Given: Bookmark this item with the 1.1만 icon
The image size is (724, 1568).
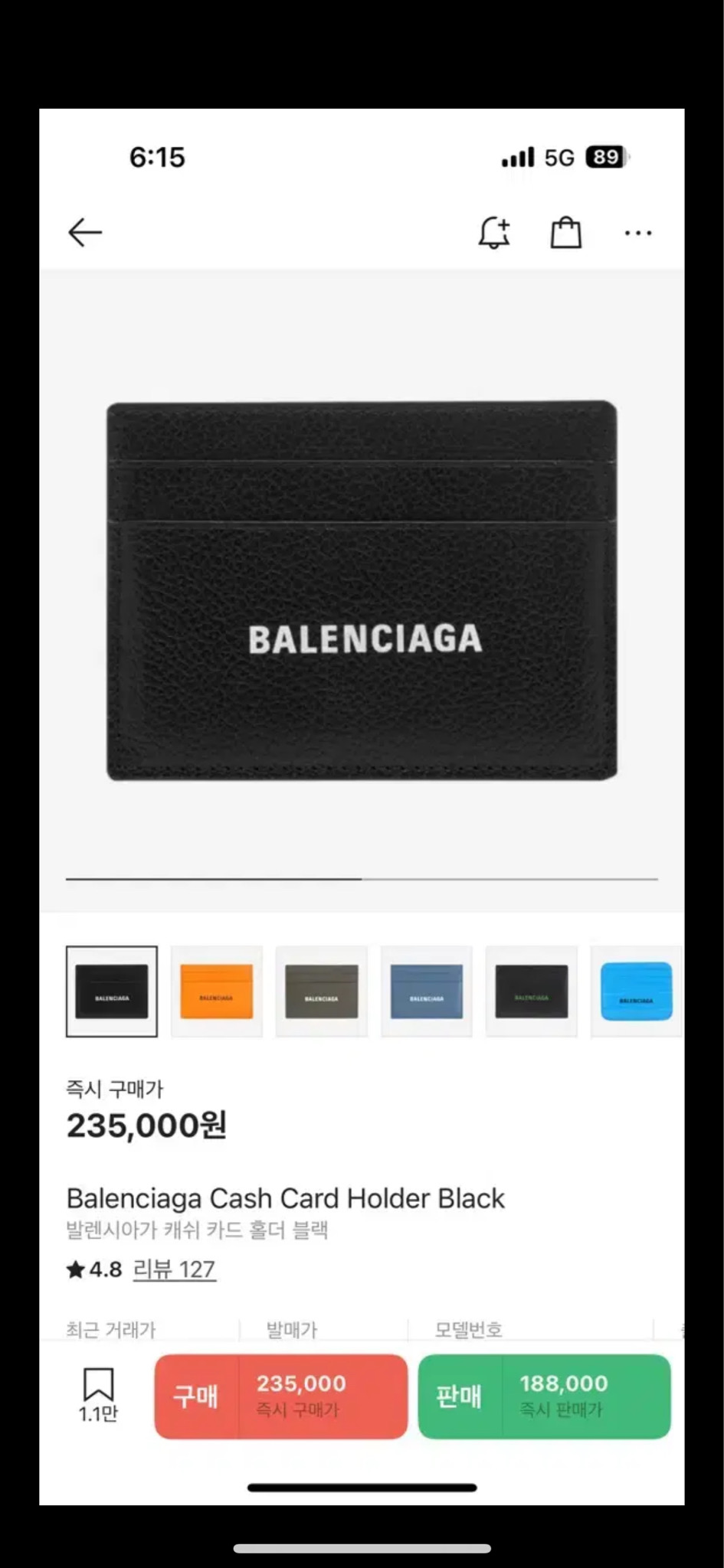Looking at the screenshot, I should [98, 1394].
